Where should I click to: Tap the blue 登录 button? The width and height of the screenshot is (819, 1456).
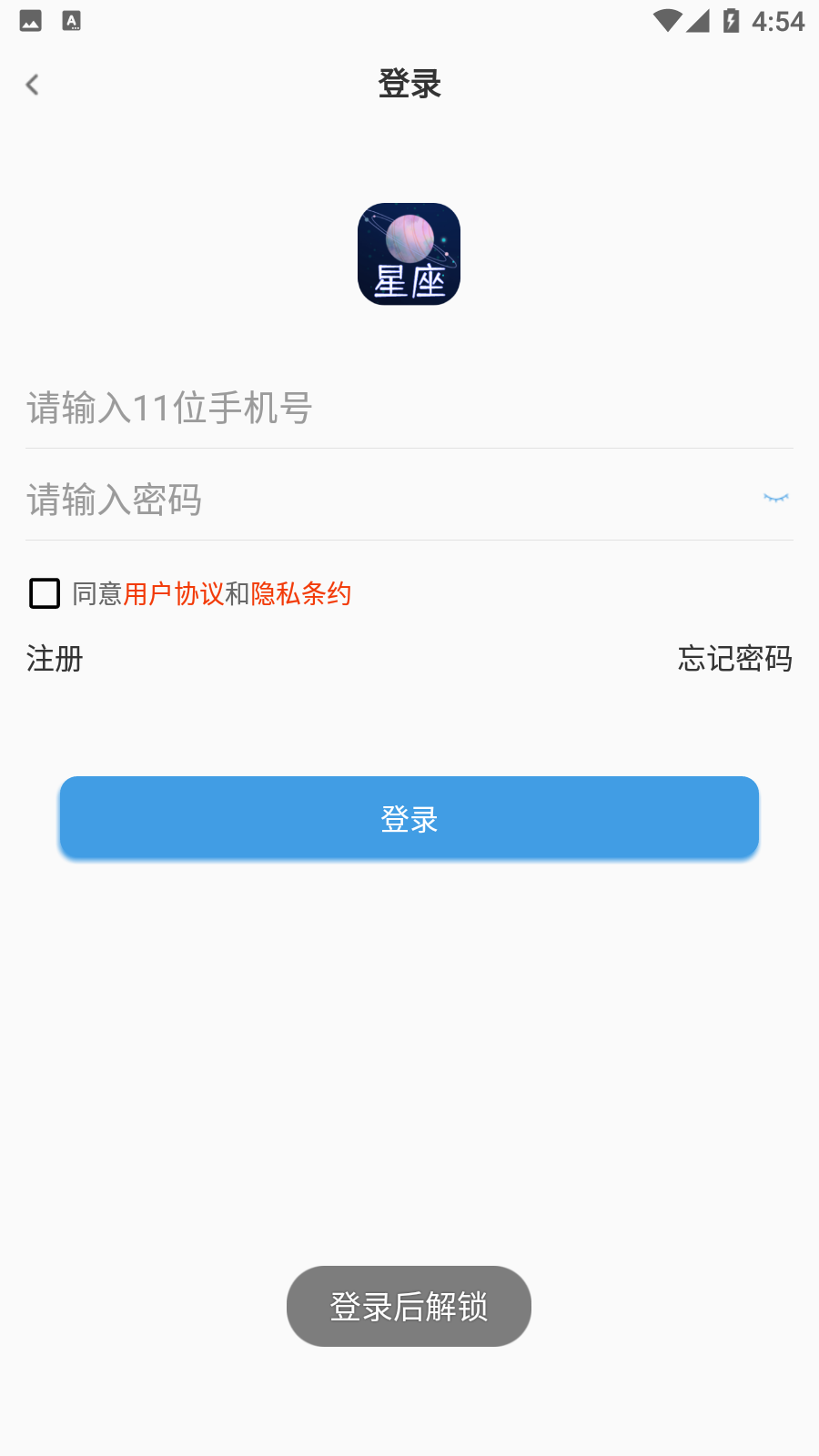pos(409,818)
